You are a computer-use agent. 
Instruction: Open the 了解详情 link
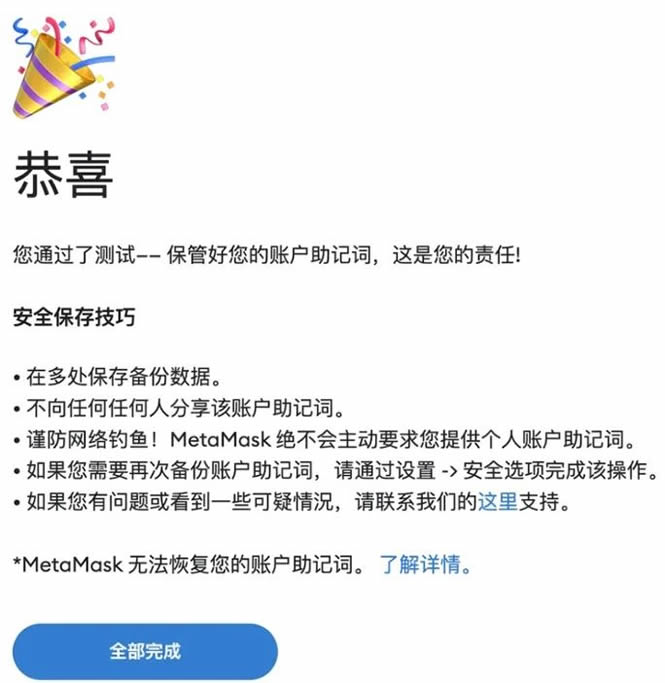tap(424, 564)
